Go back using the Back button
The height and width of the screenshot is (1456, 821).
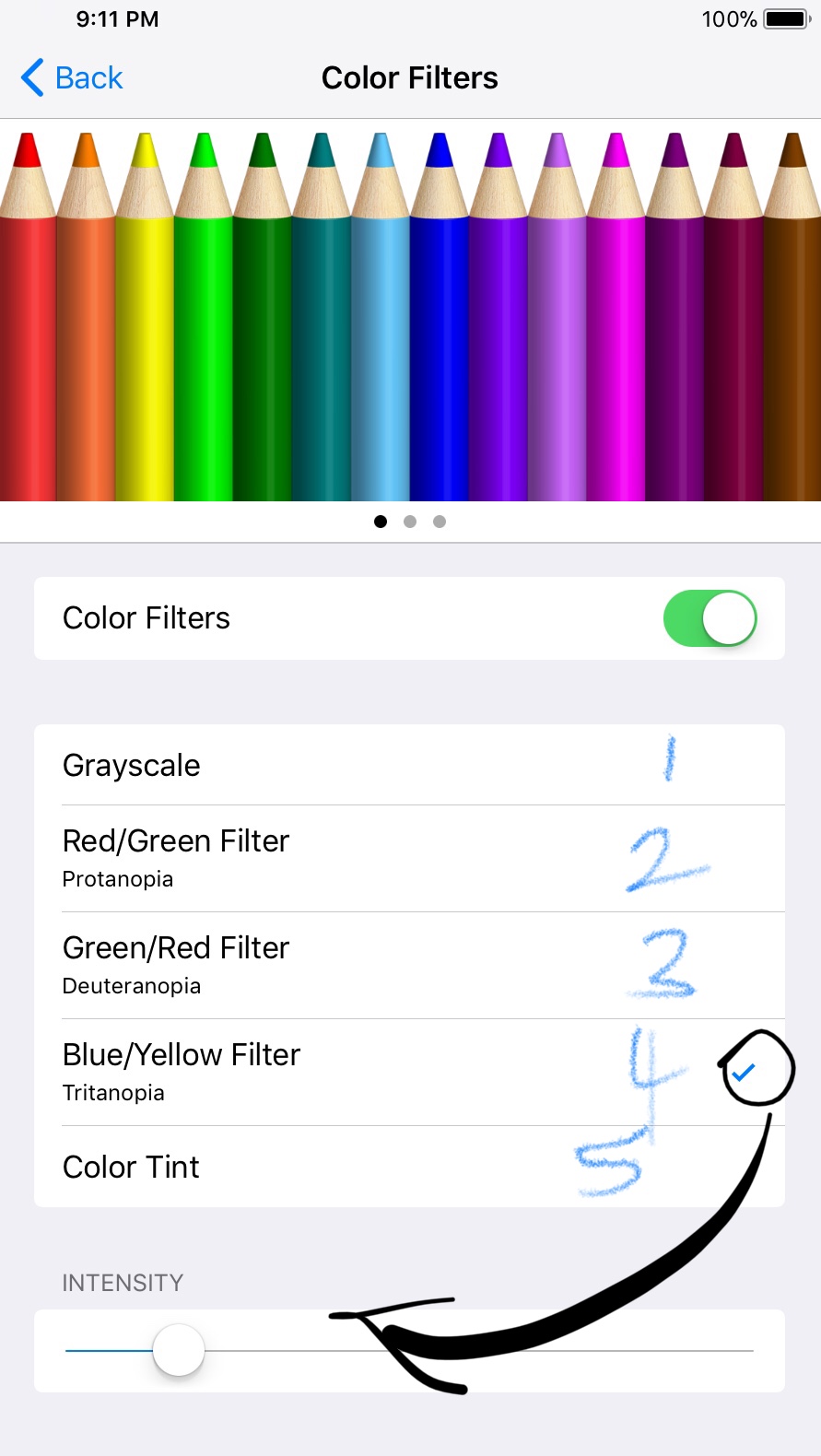72,78
